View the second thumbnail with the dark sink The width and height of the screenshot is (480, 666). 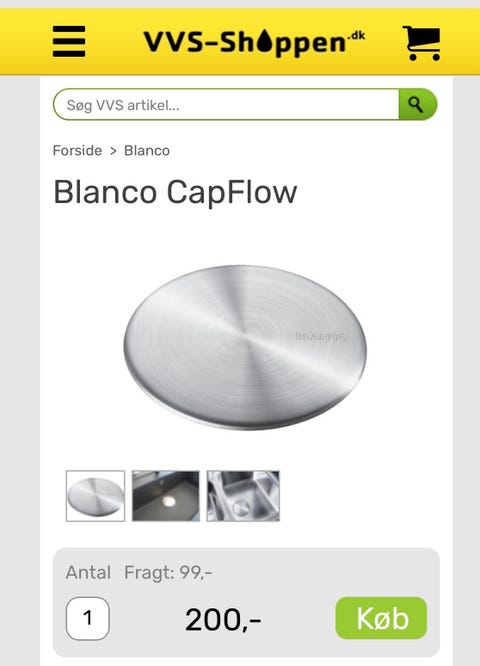(166, 496)
